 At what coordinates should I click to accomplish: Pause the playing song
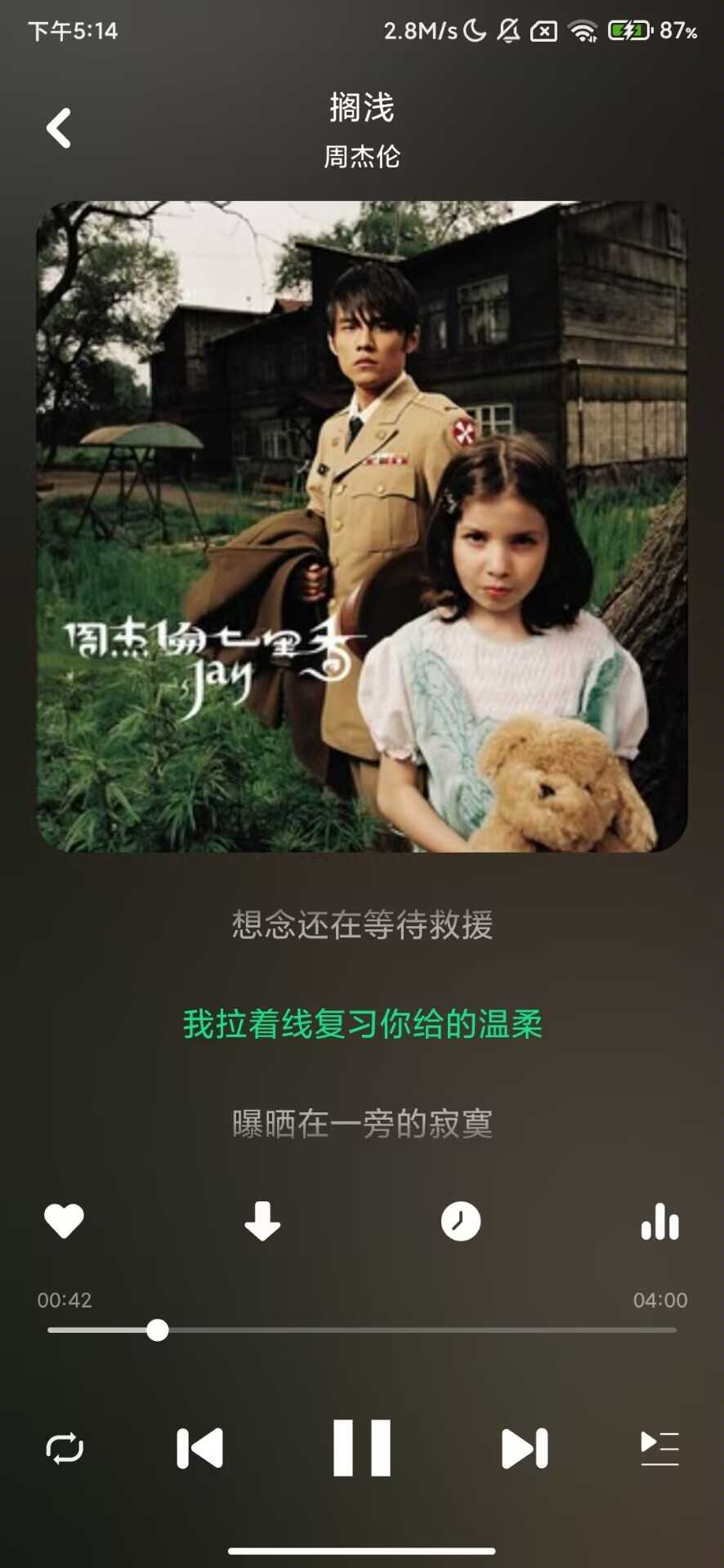click(x=362, y=1448)
